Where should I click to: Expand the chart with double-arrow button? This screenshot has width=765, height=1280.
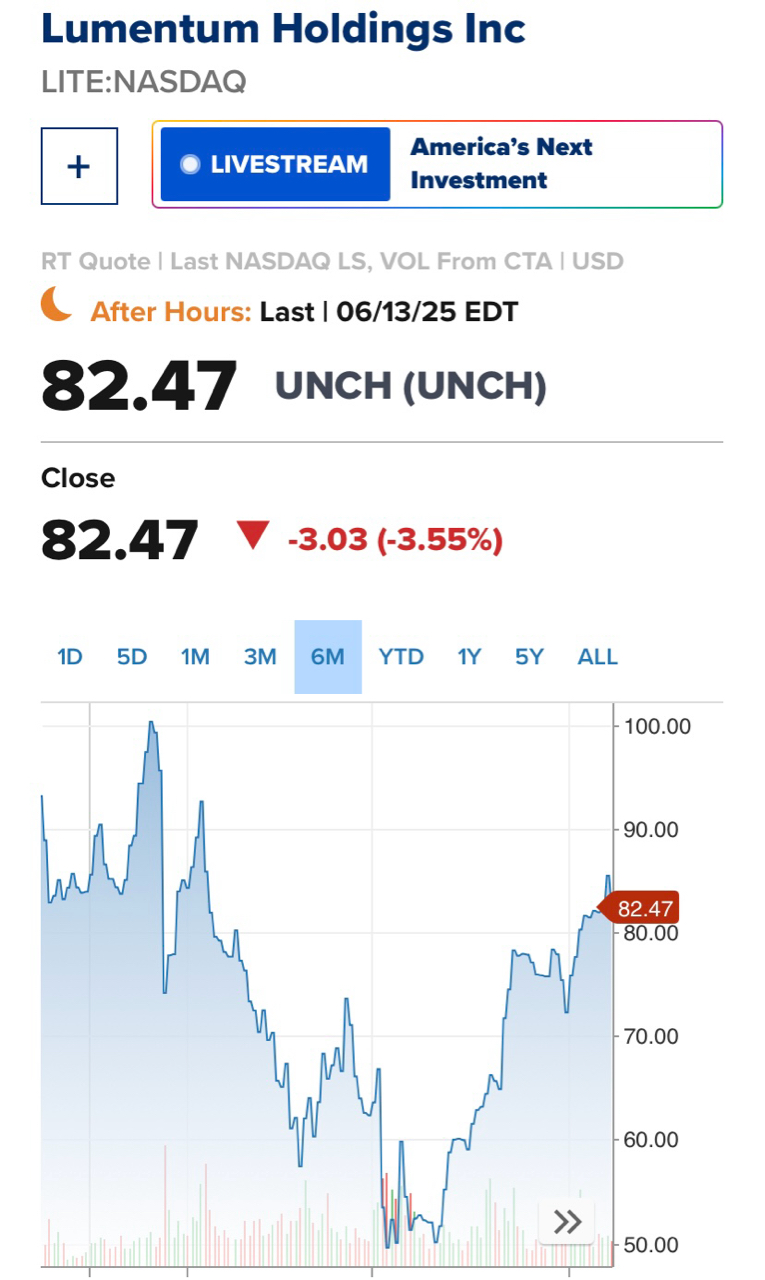pyautogui.click(x=567, y=1221)
